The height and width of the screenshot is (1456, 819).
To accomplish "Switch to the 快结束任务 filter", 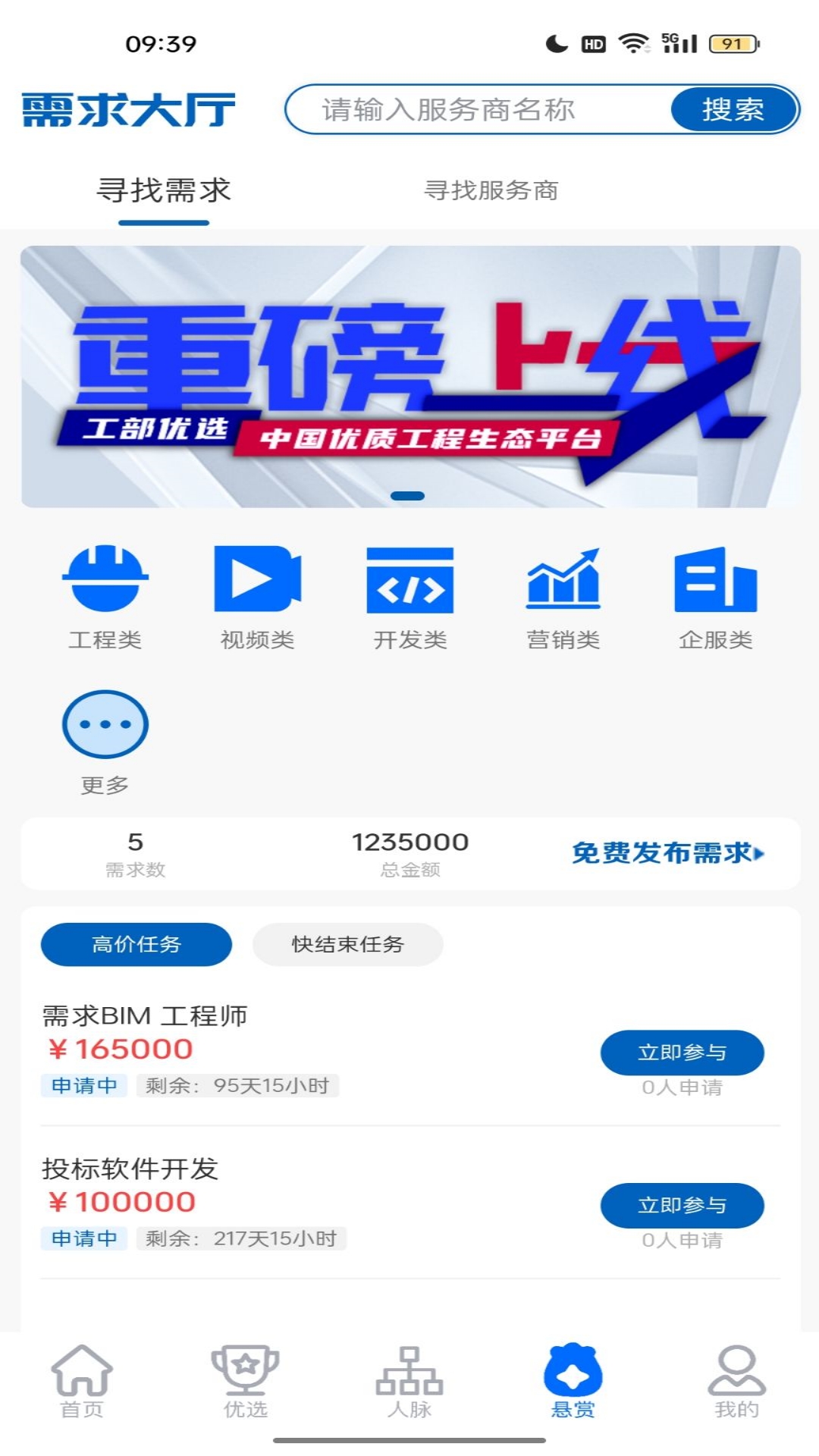I will (348, 945).
